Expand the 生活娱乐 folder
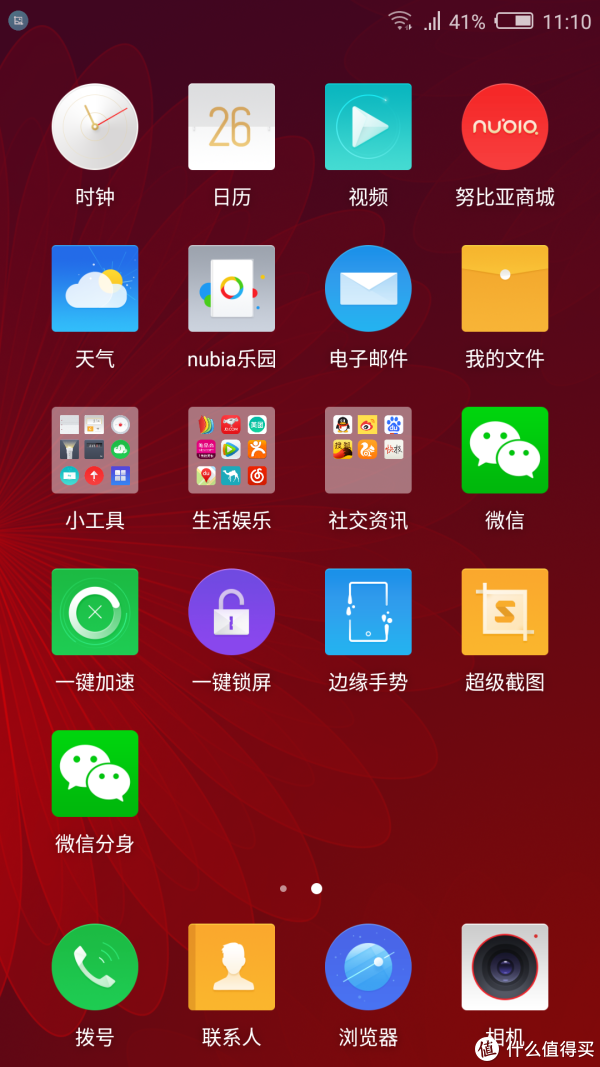The image size is (600, 1067). [231, 450]
